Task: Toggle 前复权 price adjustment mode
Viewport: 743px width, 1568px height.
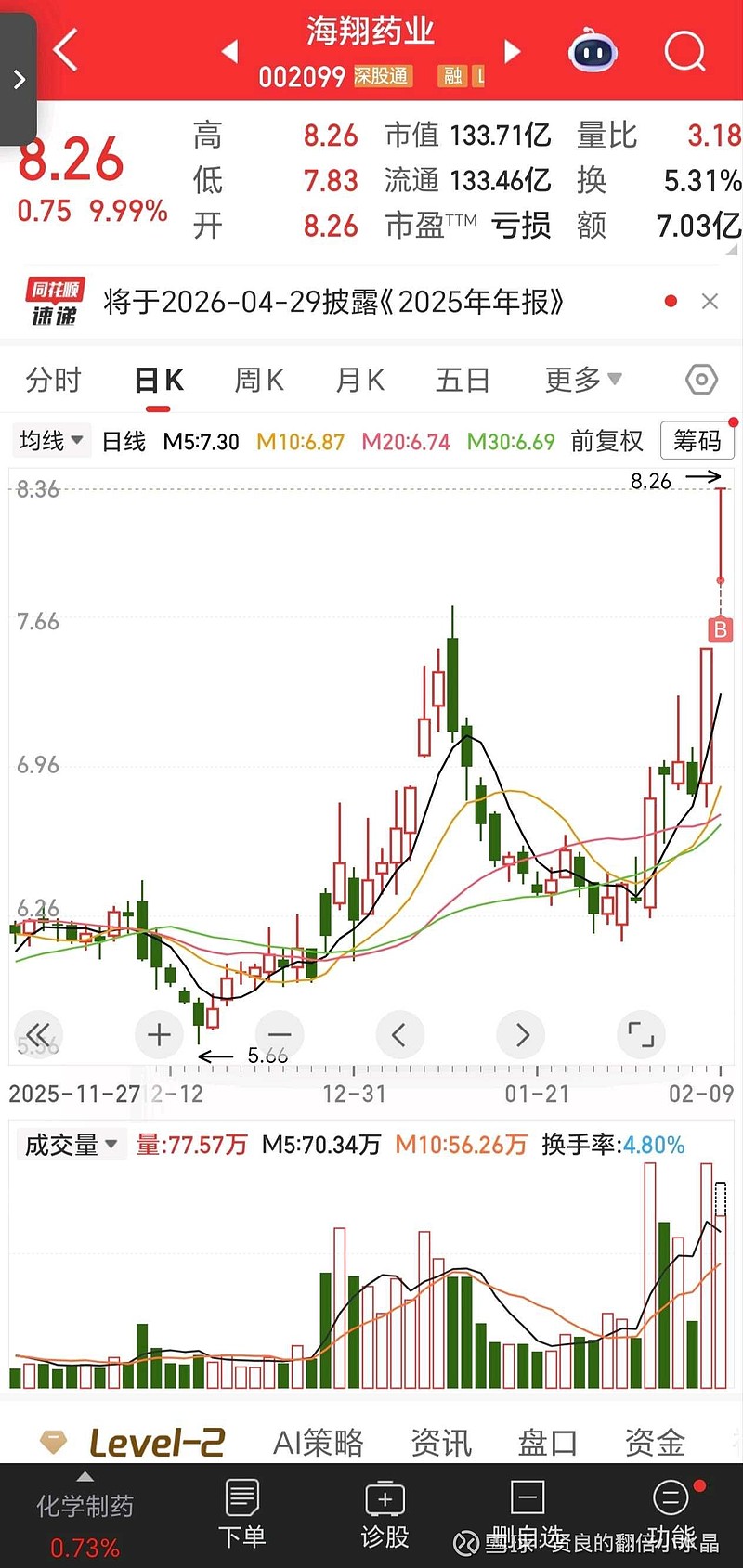Action: 606,441
